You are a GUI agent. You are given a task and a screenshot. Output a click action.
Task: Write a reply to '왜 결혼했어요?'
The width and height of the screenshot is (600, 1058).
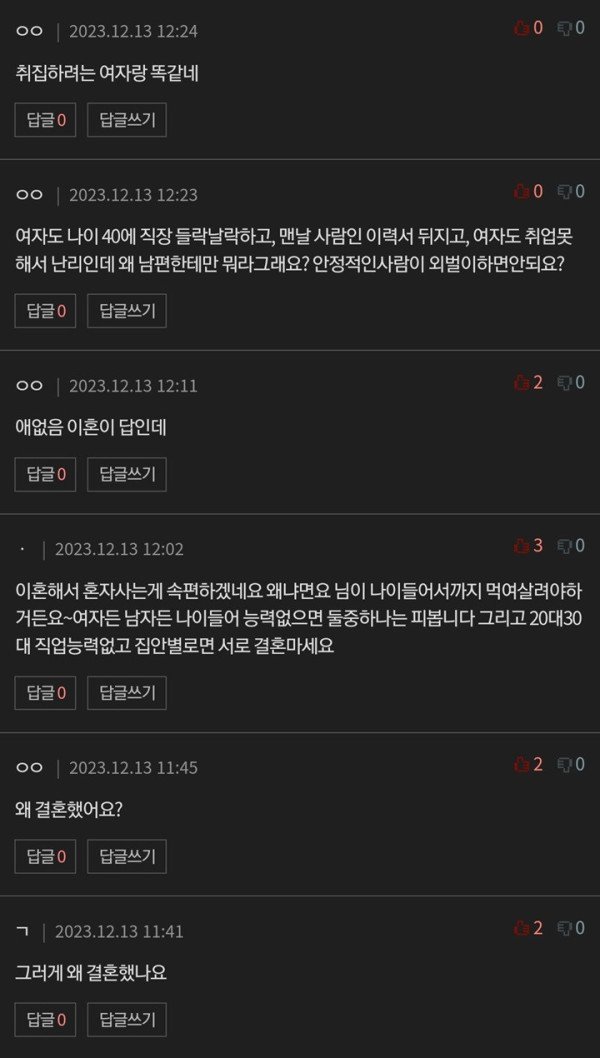tap(127, 857)
